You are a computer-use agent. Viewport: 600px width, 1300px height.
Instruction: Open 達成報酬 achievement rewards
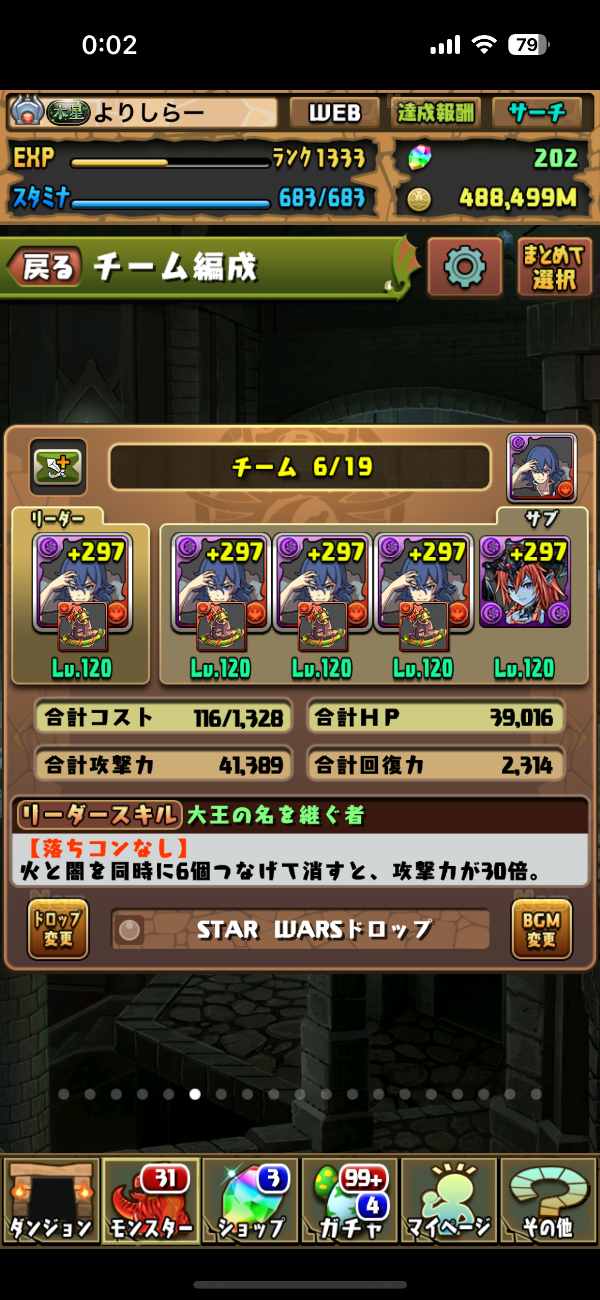pyautogui.click(x=436, y=113)
